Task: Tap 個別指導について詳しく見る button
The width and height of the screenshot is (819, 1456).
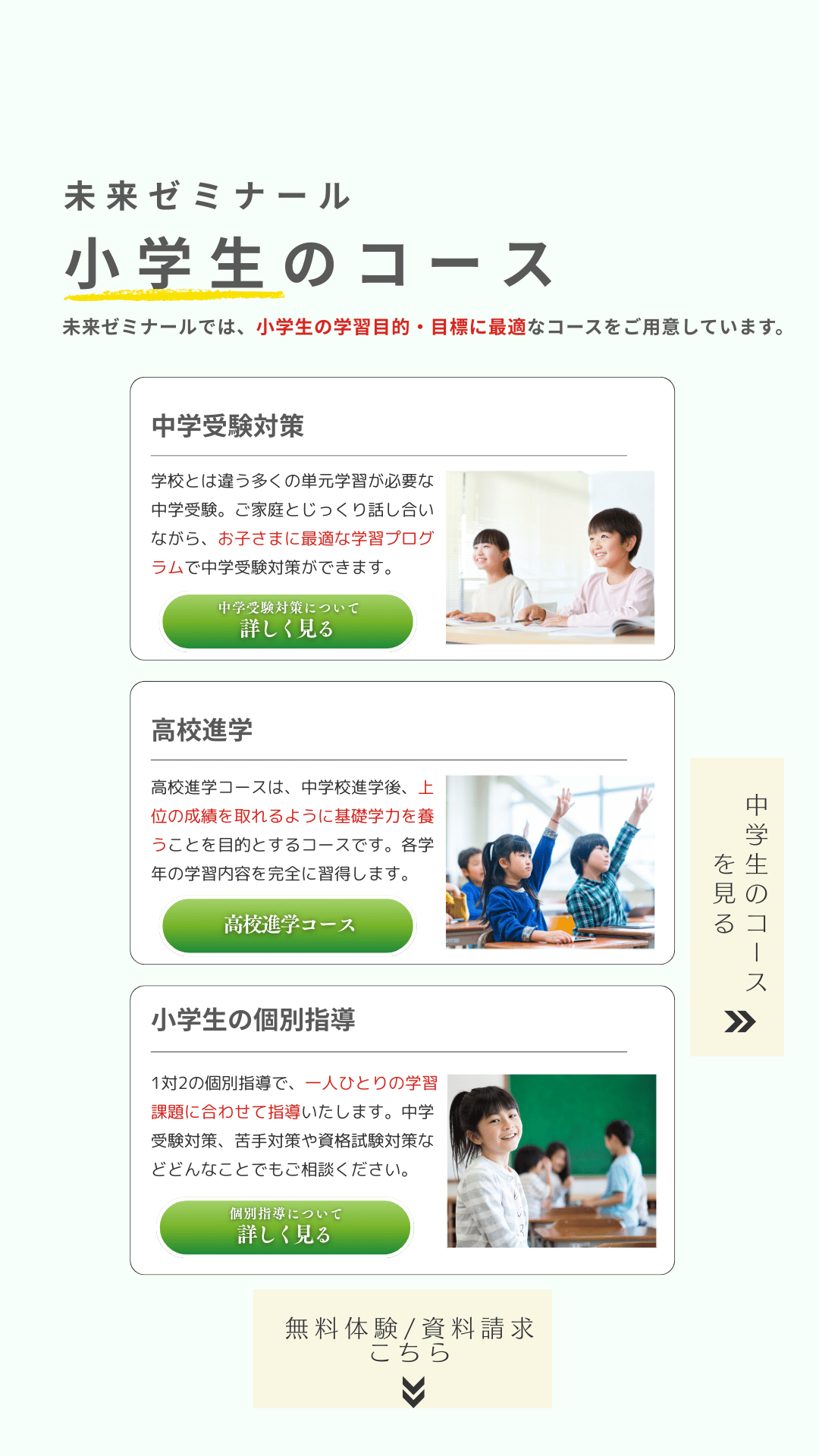Action: 285,1226
